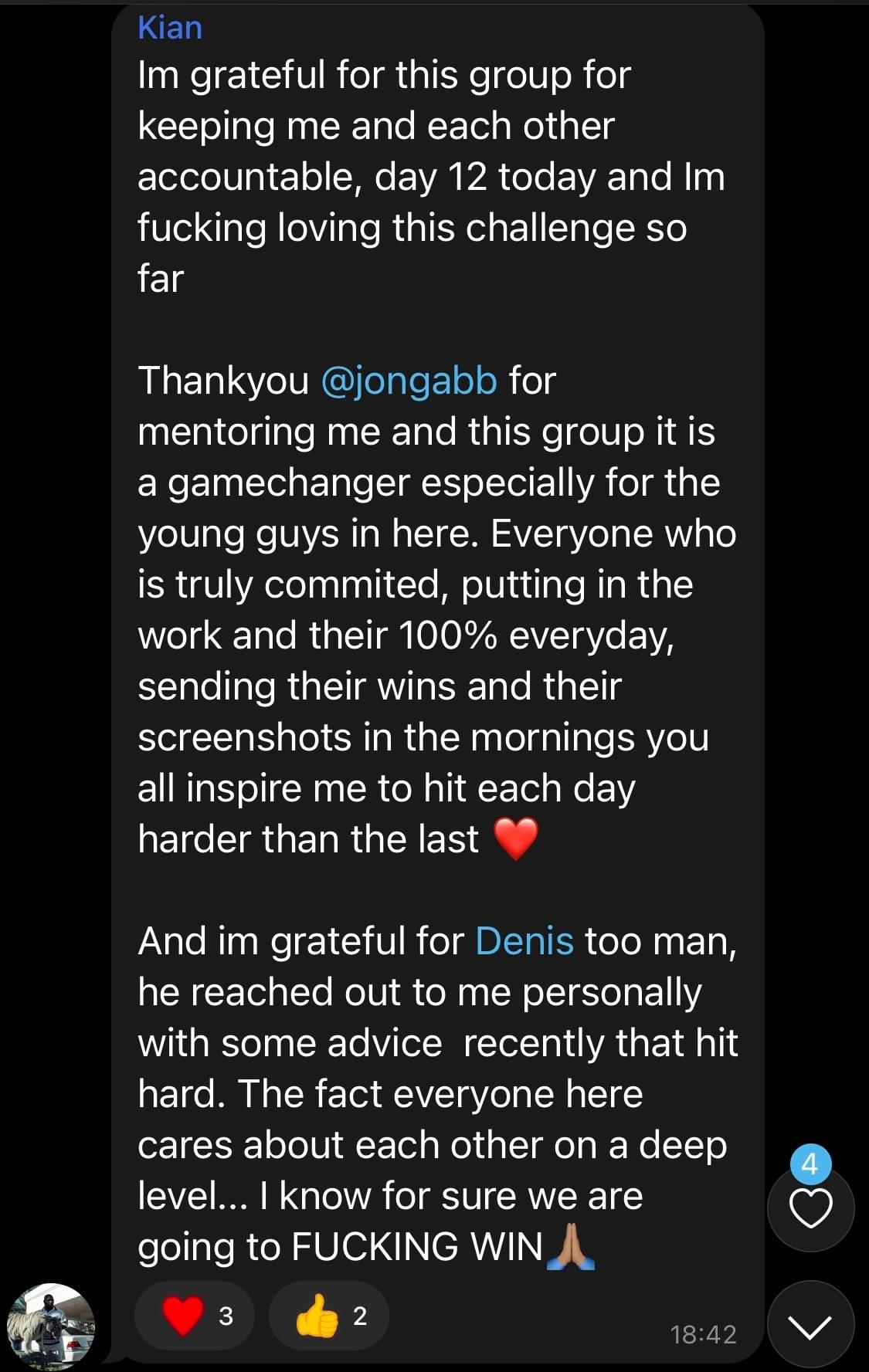Jump to the bottom of the chat
Screen dimensions: 869x1372
point(810,1325)
